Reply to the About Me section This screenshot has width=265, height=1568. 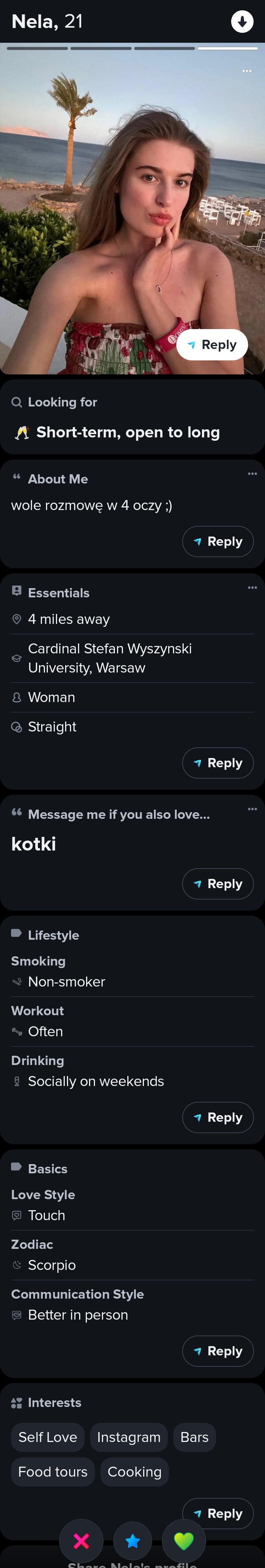click(218, 541)
